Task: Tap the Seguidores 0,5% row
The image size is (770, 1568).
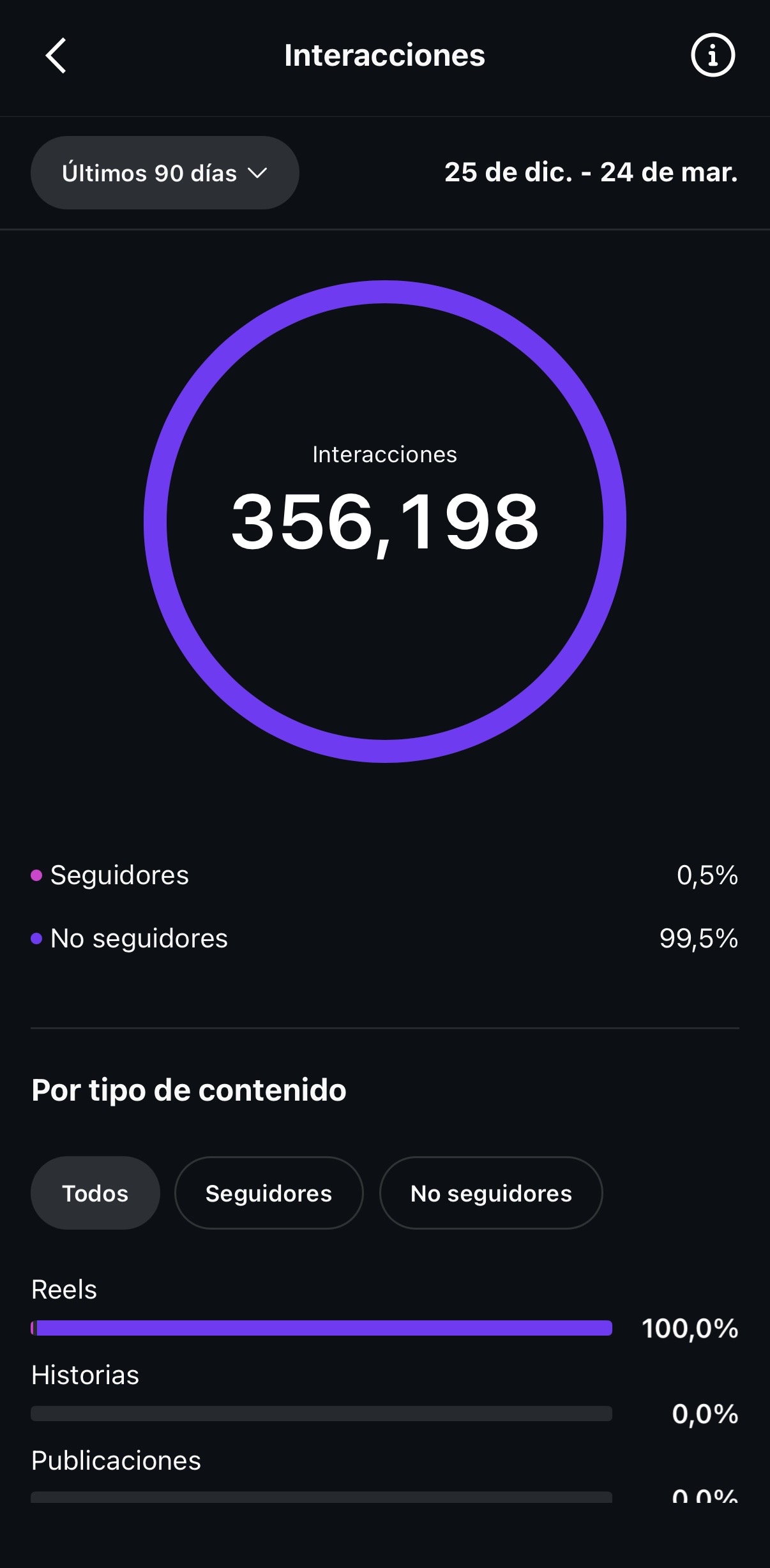Action: [385, 875]
